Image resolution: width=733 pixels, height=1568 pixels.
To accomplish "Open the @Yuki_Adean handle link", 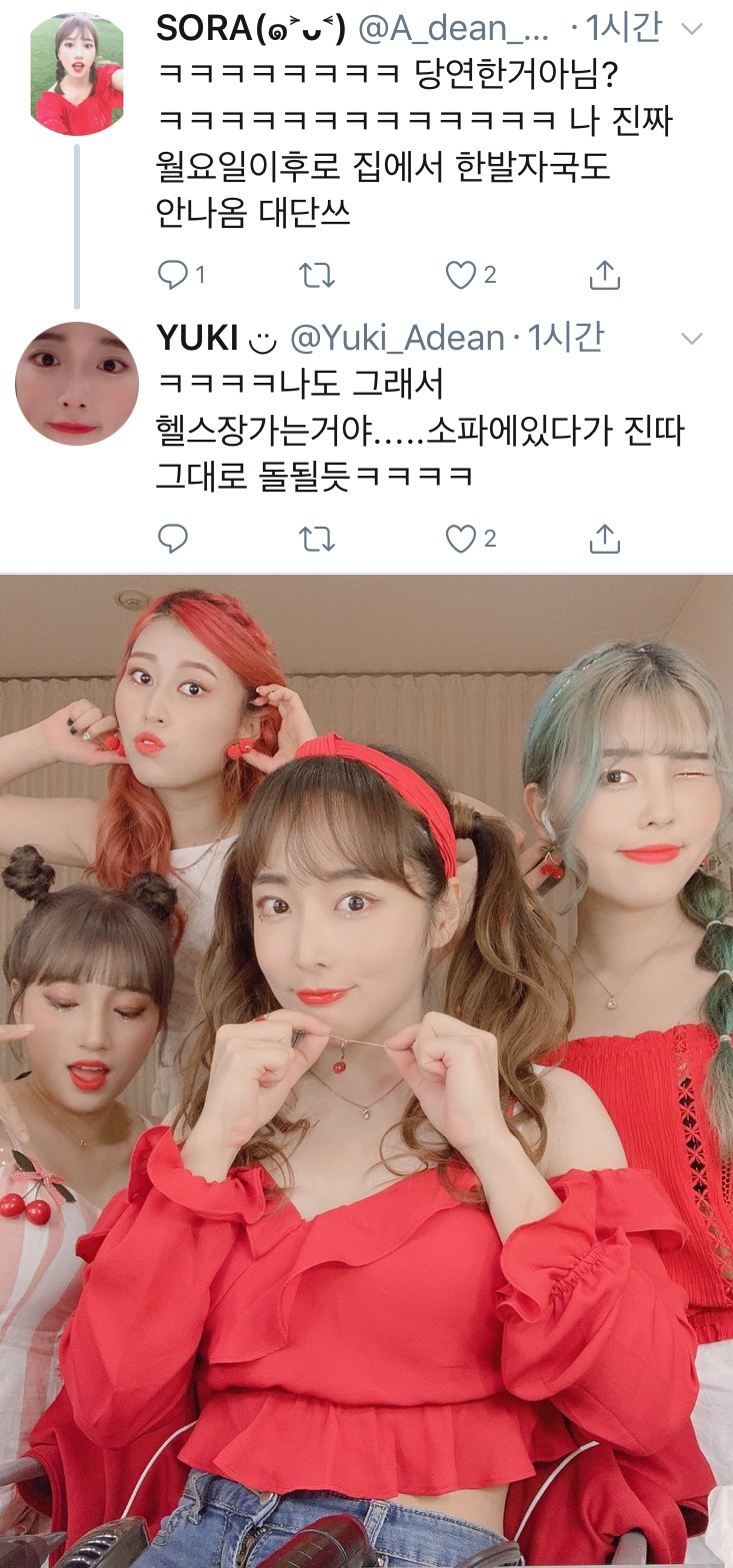I will tap(397, 339).
